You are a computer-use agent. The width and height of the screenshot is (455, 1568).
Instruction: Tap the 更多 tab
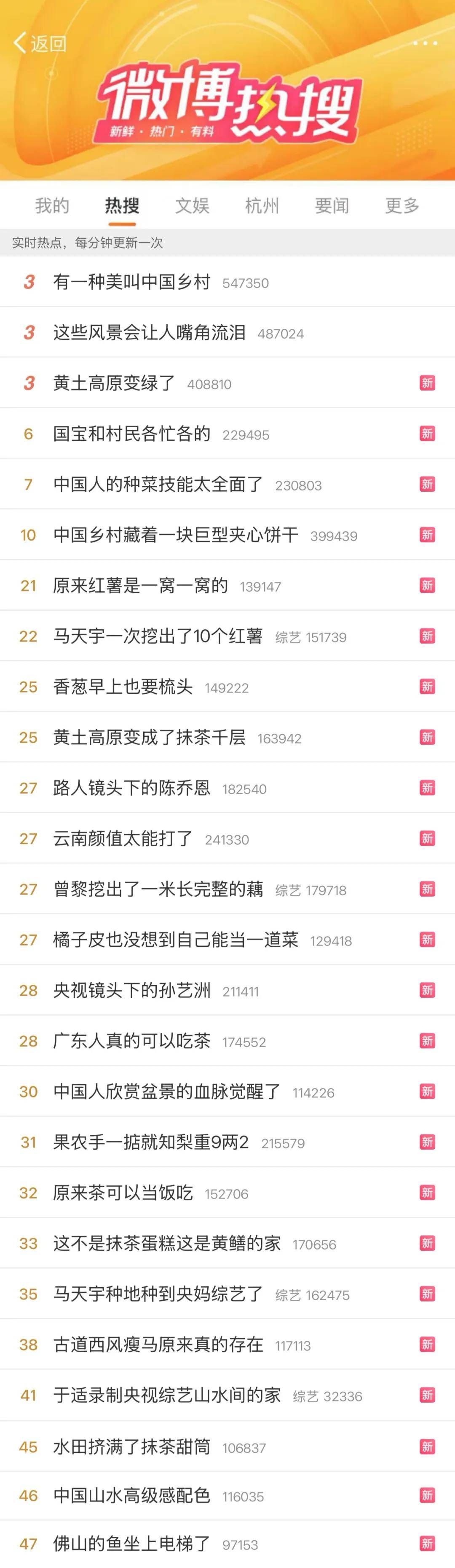coord(402,206)
